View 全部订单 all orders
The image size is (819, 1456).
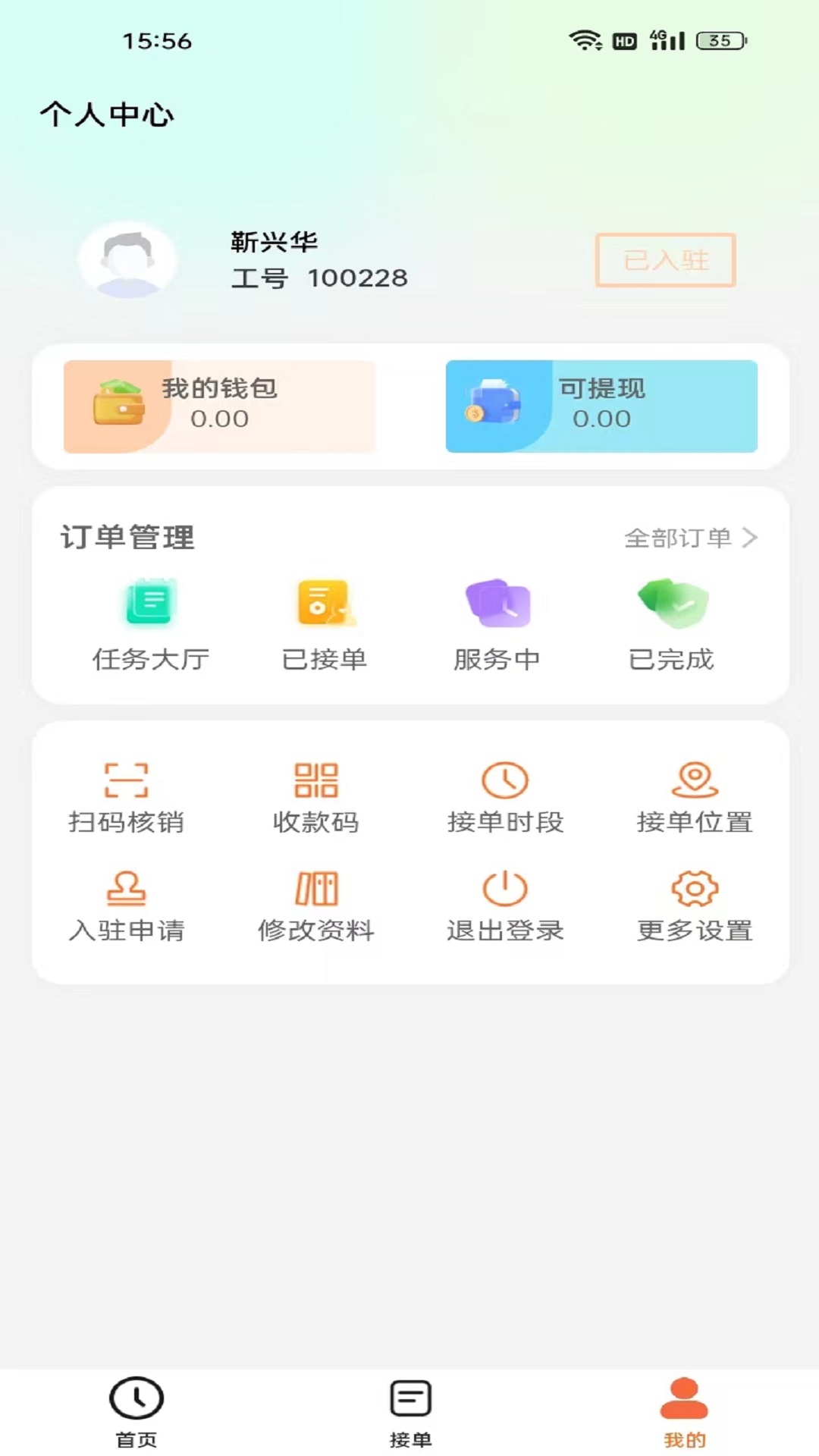tap(691, 538)
